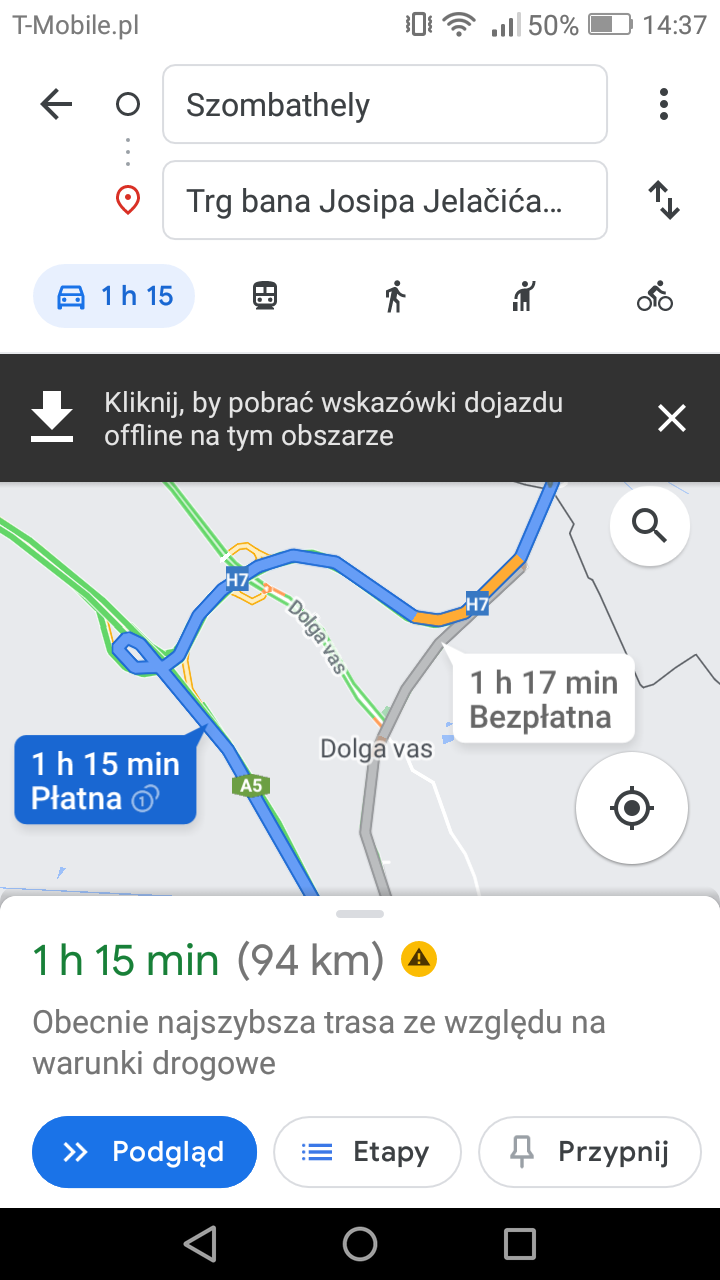Choose the free 1 h 17 min route
The image size is (720, 1280).
[x=541, y=700]
